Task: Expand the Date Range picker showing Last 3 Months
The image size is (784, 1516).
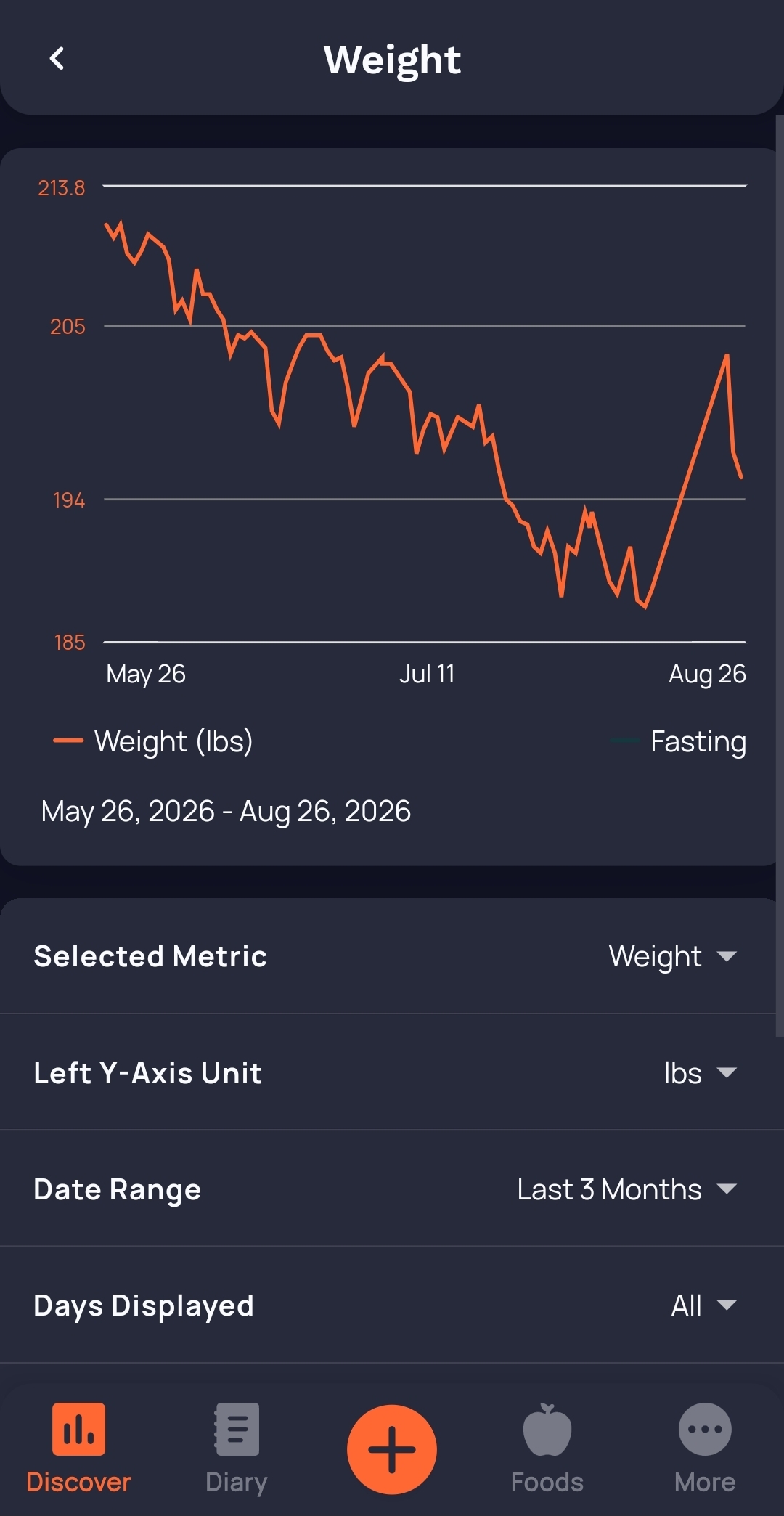Action: [626, 1189]
